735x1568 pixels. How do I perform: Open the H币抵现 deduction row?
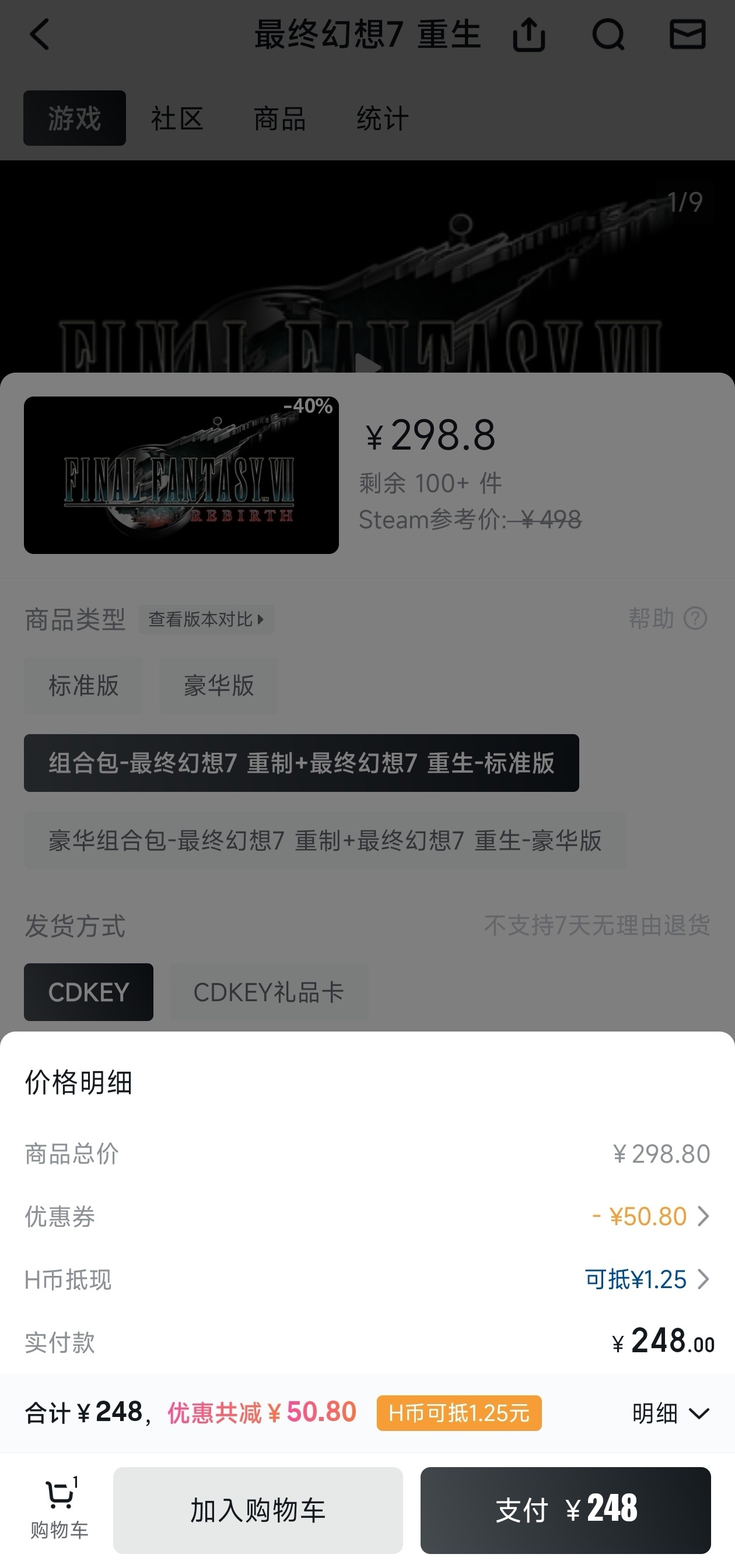(647, 1279)
